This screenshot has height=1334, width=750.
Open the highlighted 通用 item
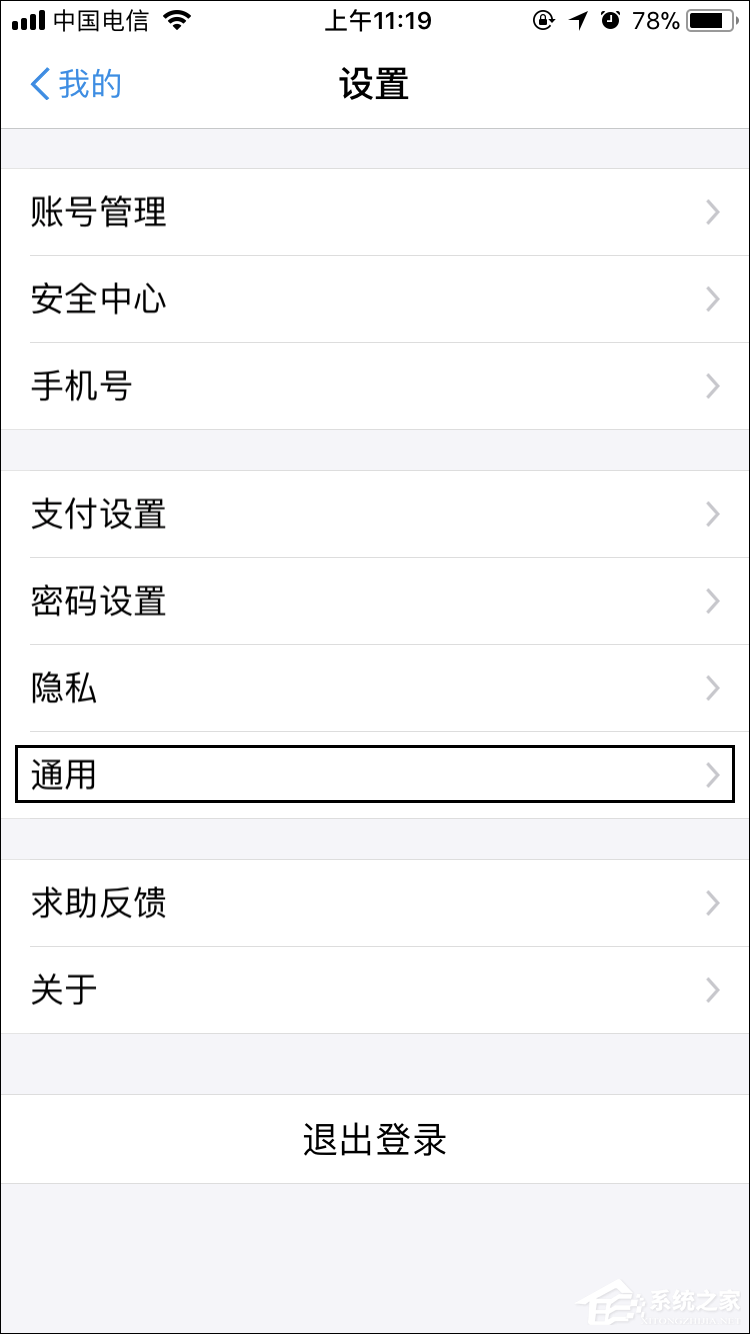coord(375,774)
